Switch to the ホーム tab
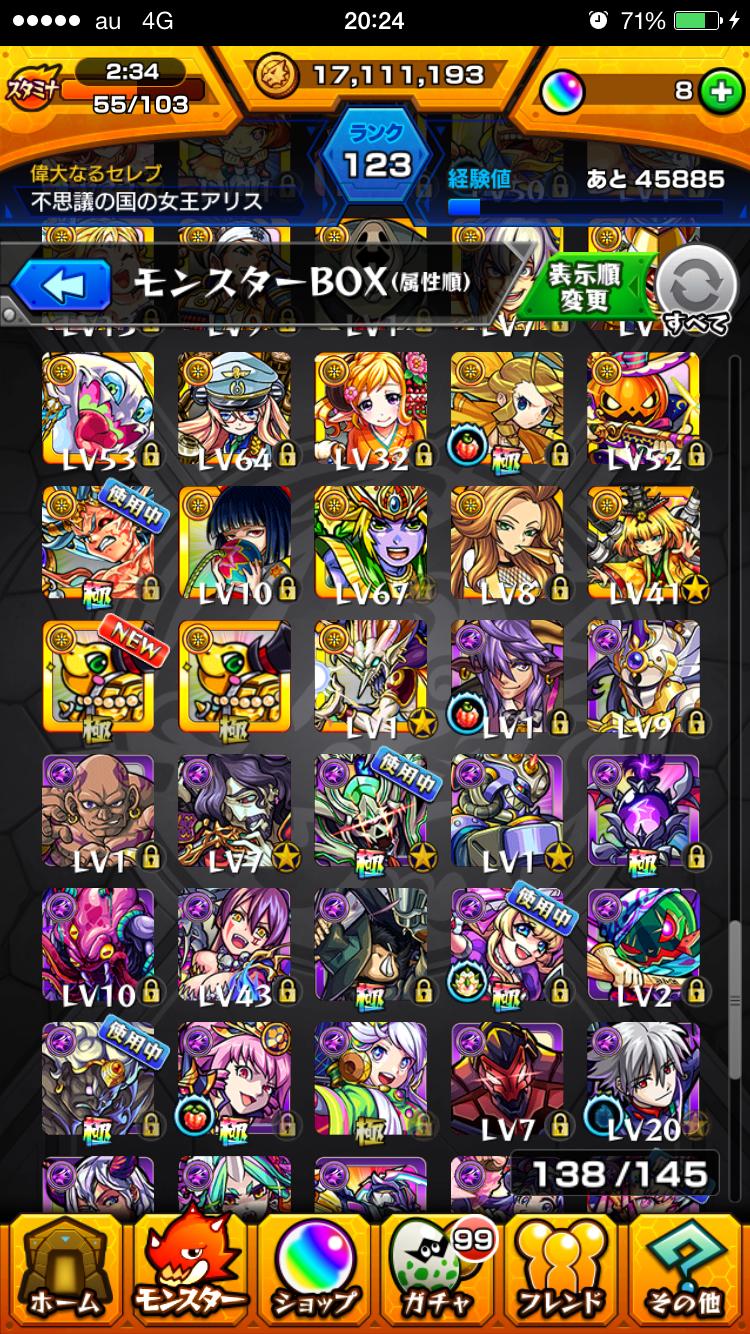 (65, 1270)
